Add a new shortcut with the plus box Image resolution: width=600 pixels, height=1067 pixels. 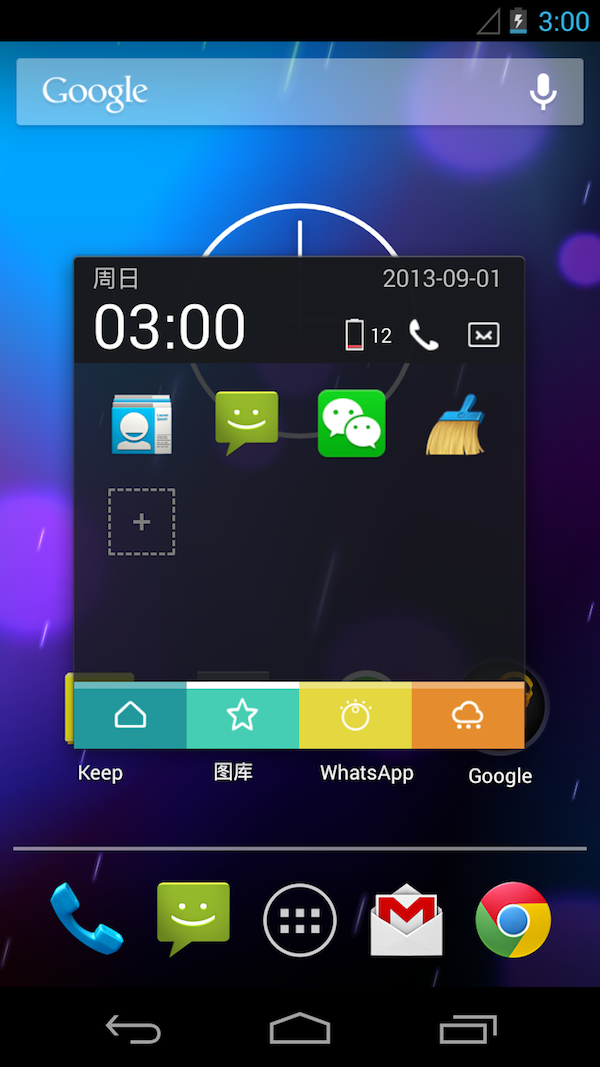[141, 521]
